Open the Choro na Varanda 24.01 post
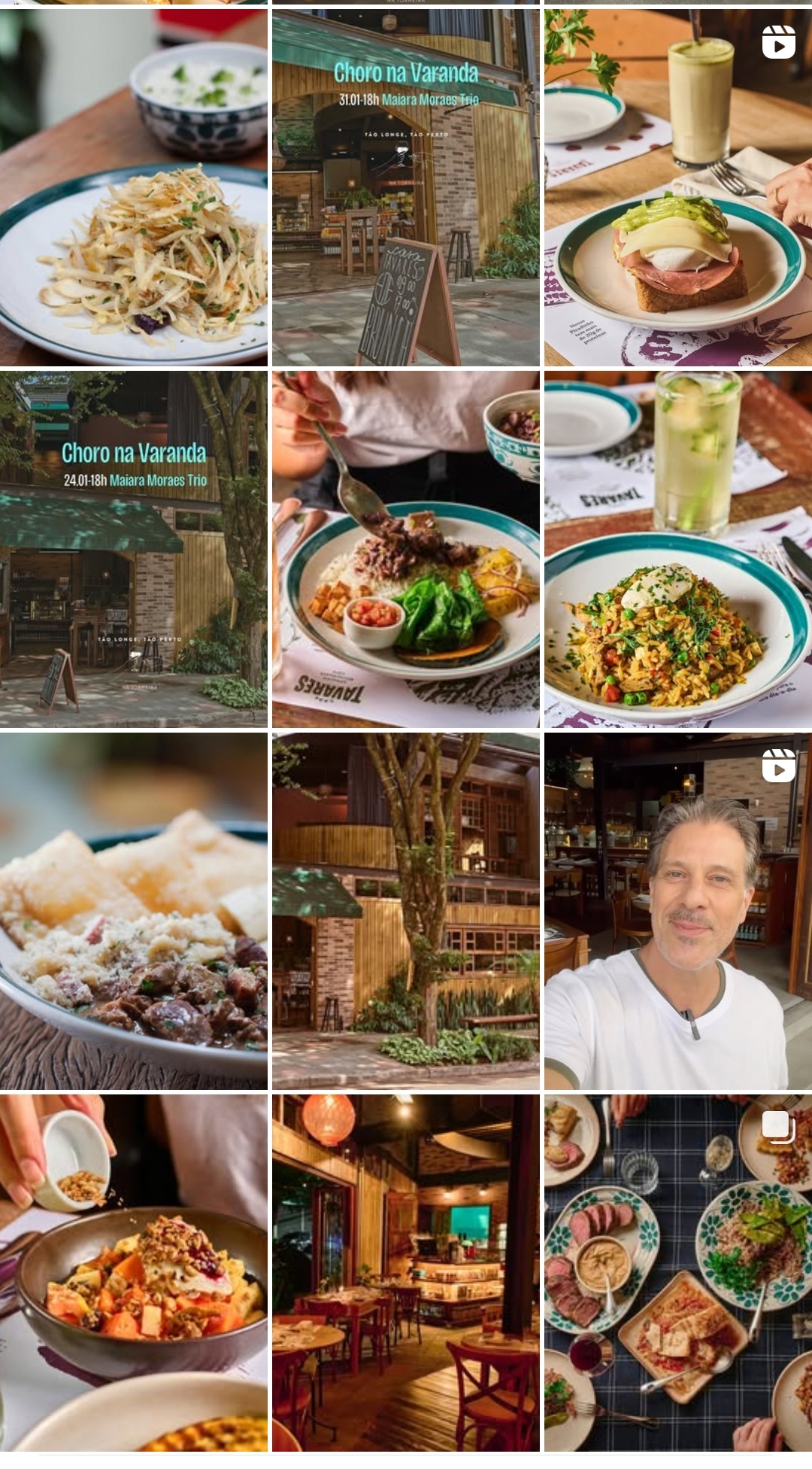812x1469 pixels. 133,549
